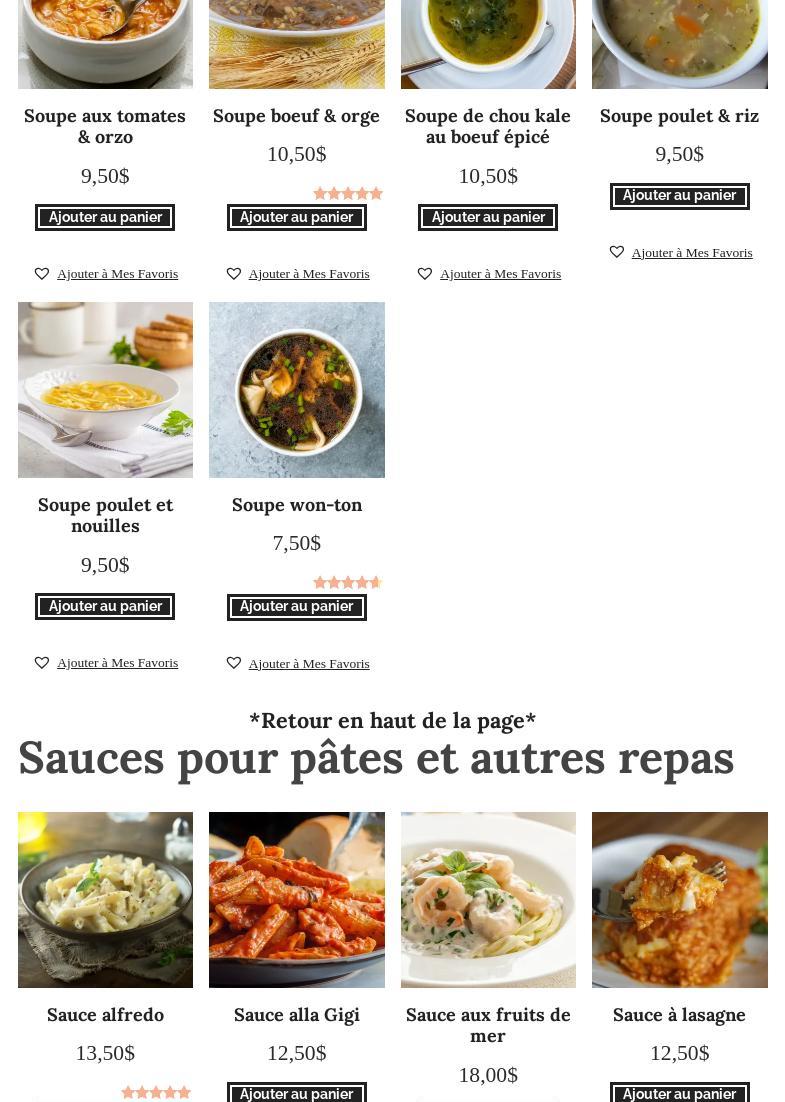Add Soupe poulet et nouilles to cart
785x1102 pixels.
[105, 606]
